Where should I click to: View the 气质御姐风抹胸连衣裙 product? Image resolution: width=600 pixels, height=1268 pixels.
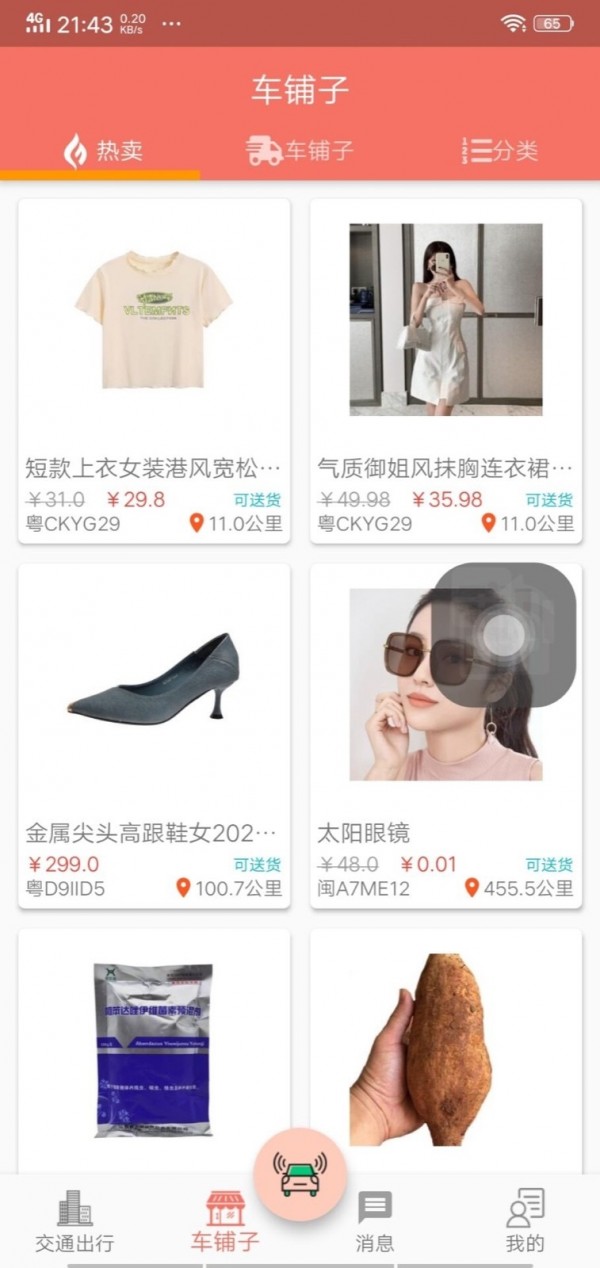point(446,371)
